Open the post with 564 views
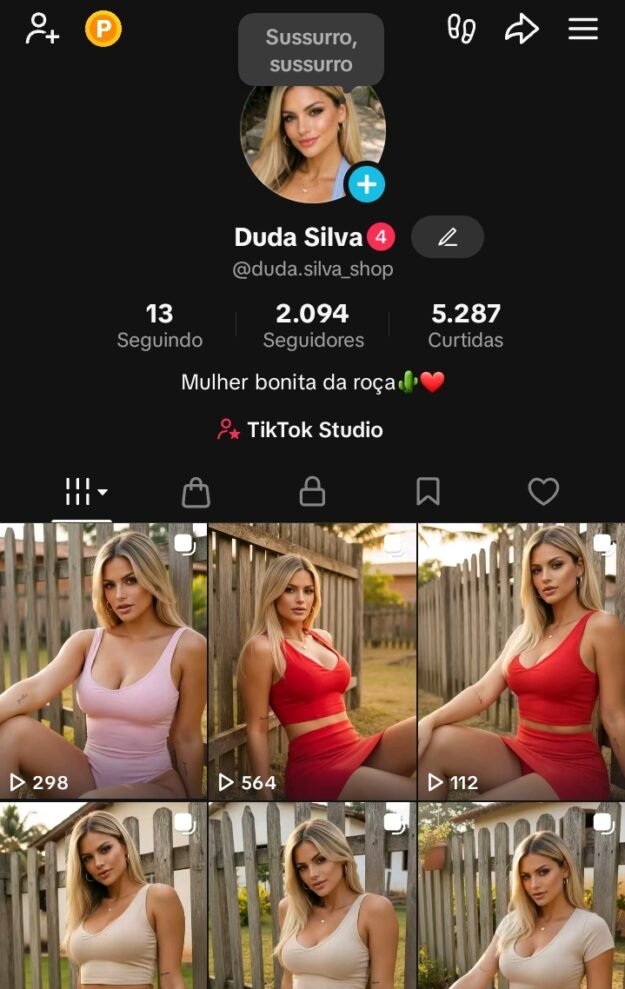The width and height of the screenshot is (625, 989). tap(312, 660)
